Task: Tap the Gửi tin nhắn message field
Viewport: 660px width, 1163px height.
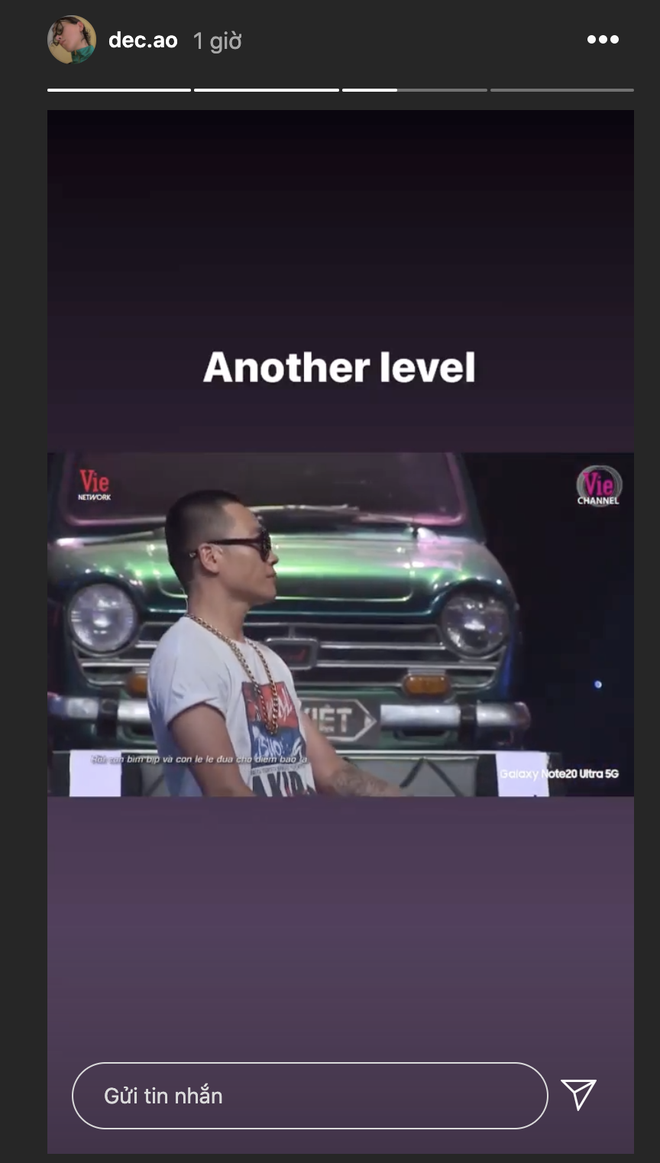Action: (309, 1096)
